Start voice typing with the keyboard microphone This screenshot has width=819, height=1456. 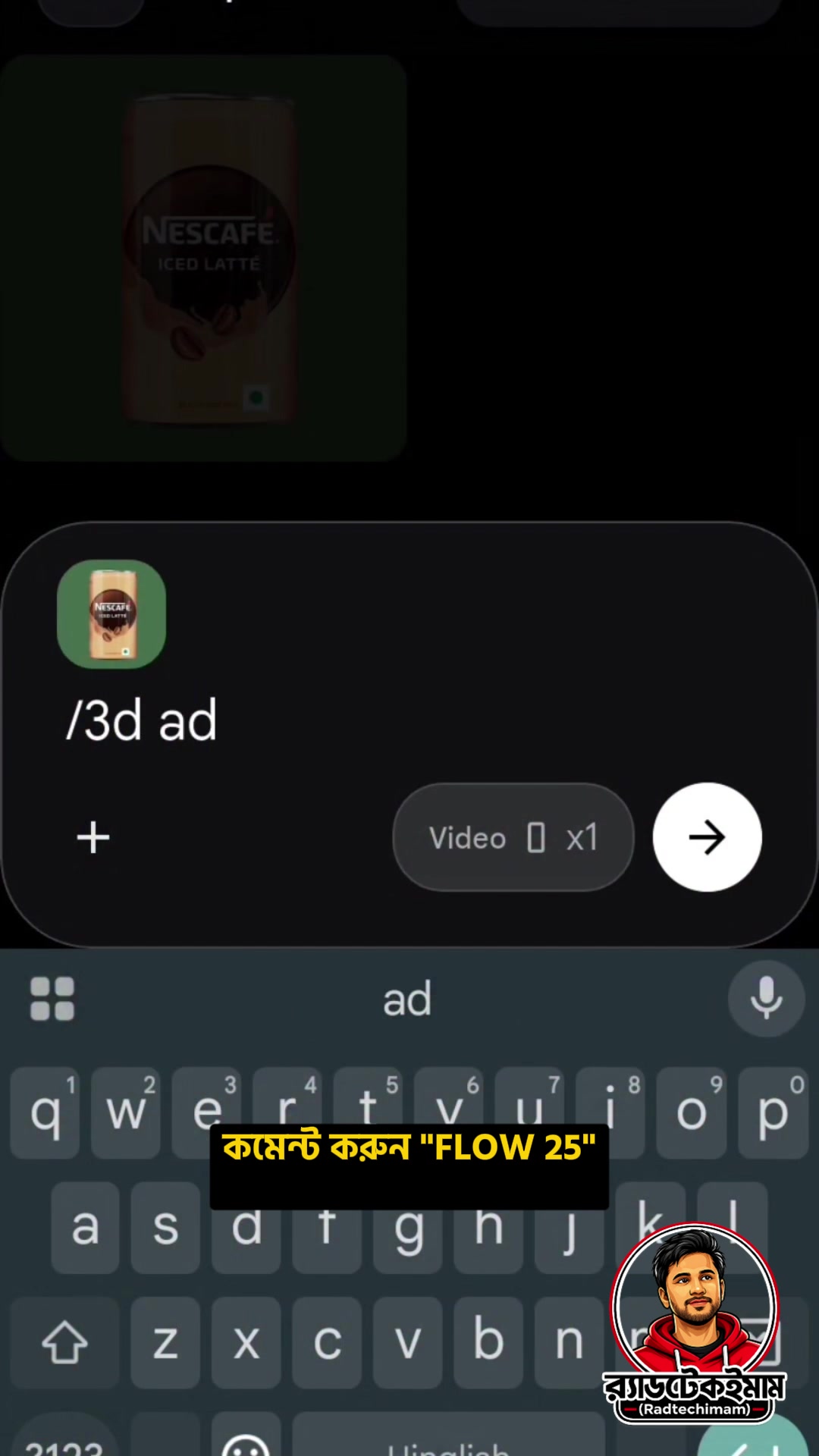pos(766,999)
